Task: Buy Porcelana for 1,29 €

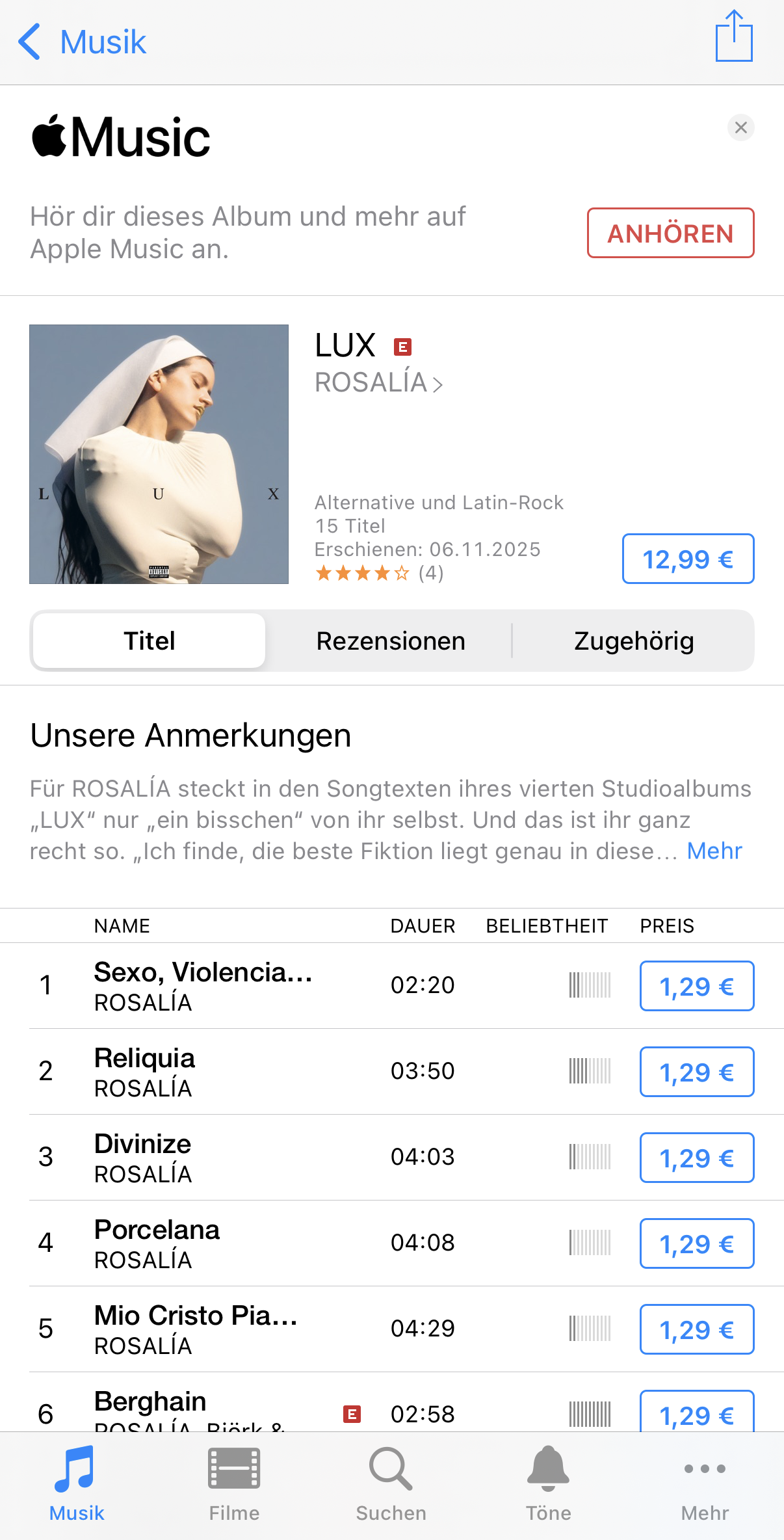Action: pyautogui.click(x=696, y=1244)
